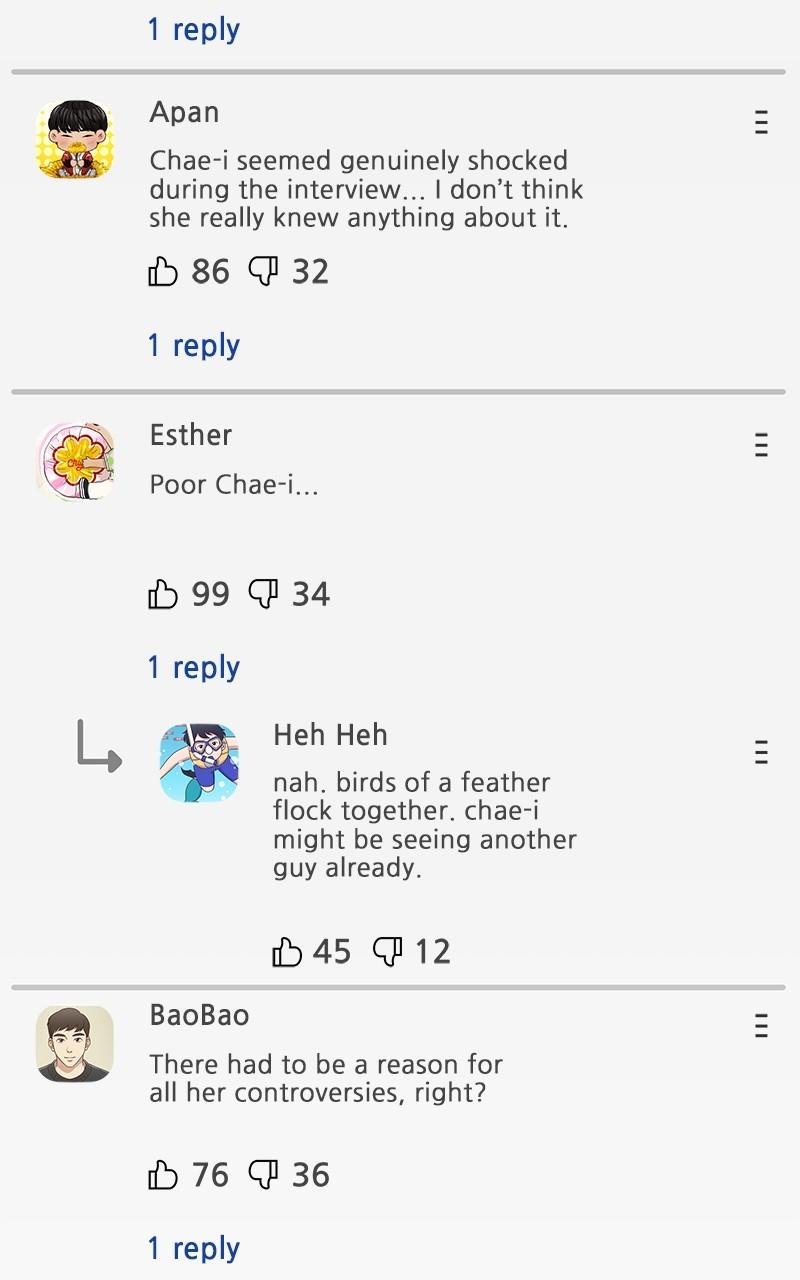This screenshot has height=1280, width=800.
Task: Like Heh Heh's reply
Action: (287, 952)
